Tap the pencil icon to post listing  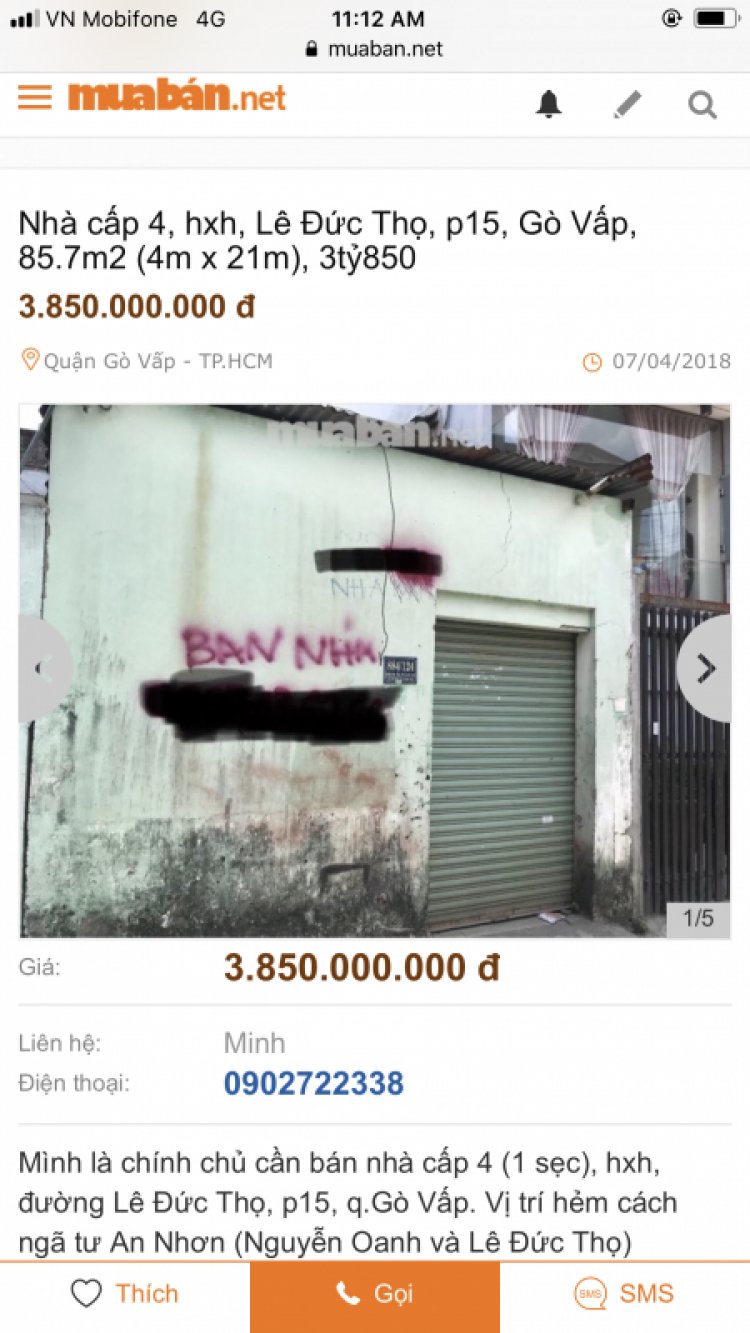(x=627, y=104)
